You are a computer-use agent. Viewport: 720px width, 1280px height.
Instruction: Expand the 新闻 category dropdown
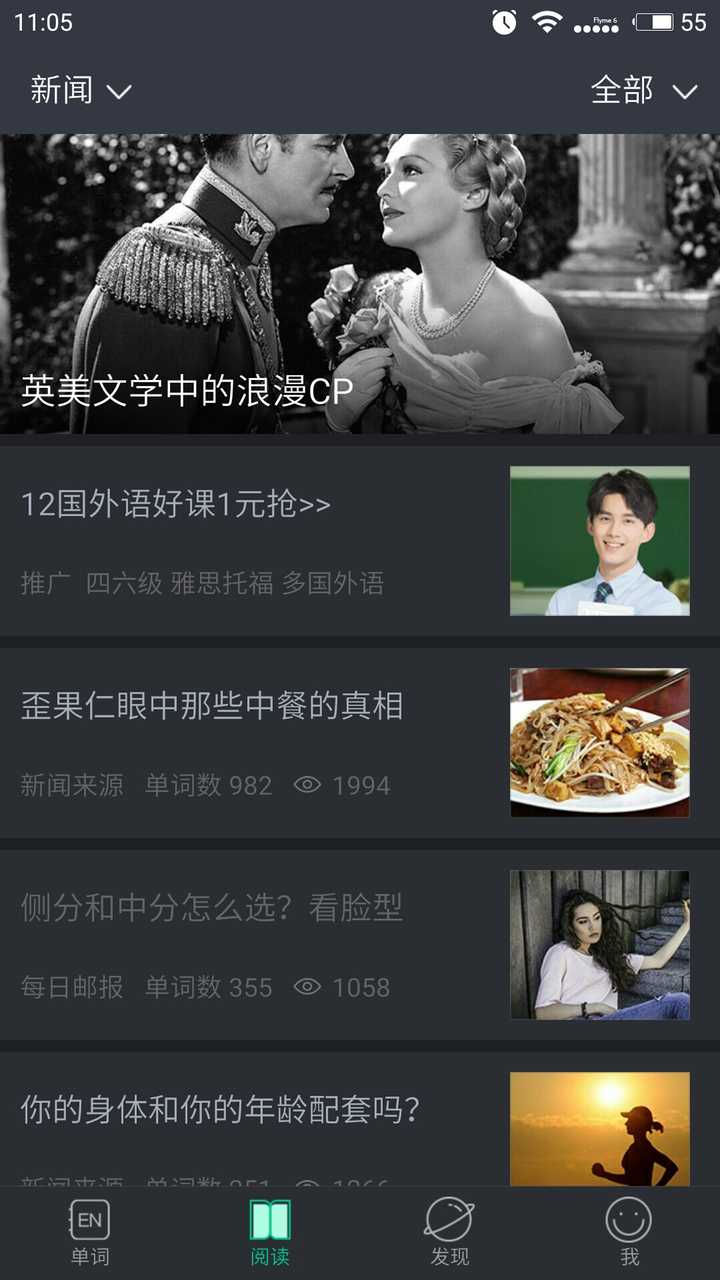coord(80,91)
